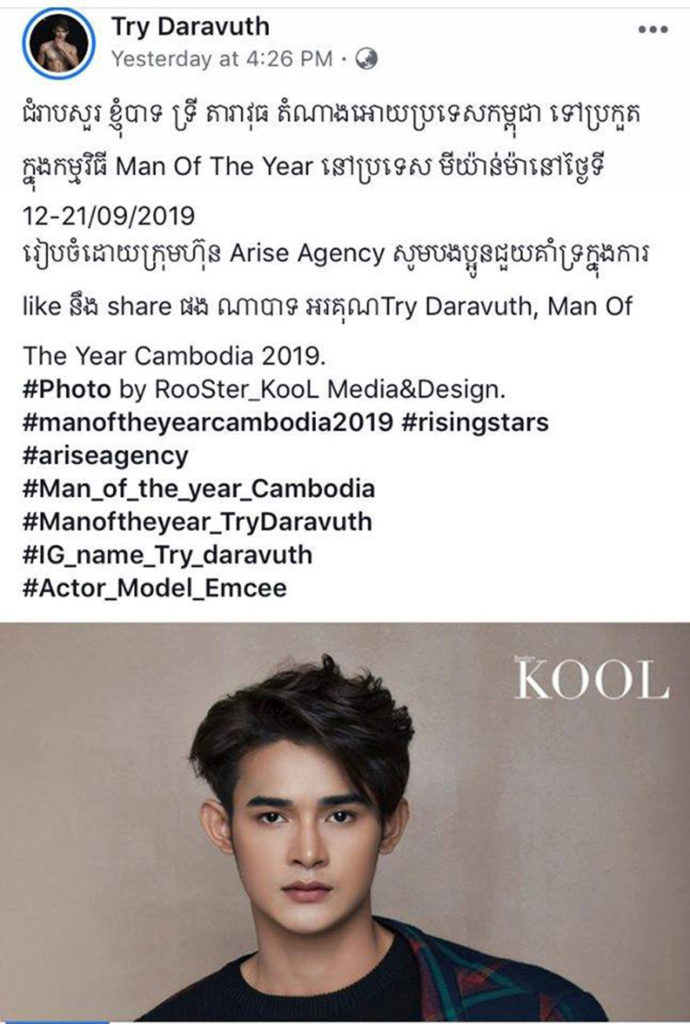Open the #Photo hashtag
The image size is (690, 1024).
(60, 389)
